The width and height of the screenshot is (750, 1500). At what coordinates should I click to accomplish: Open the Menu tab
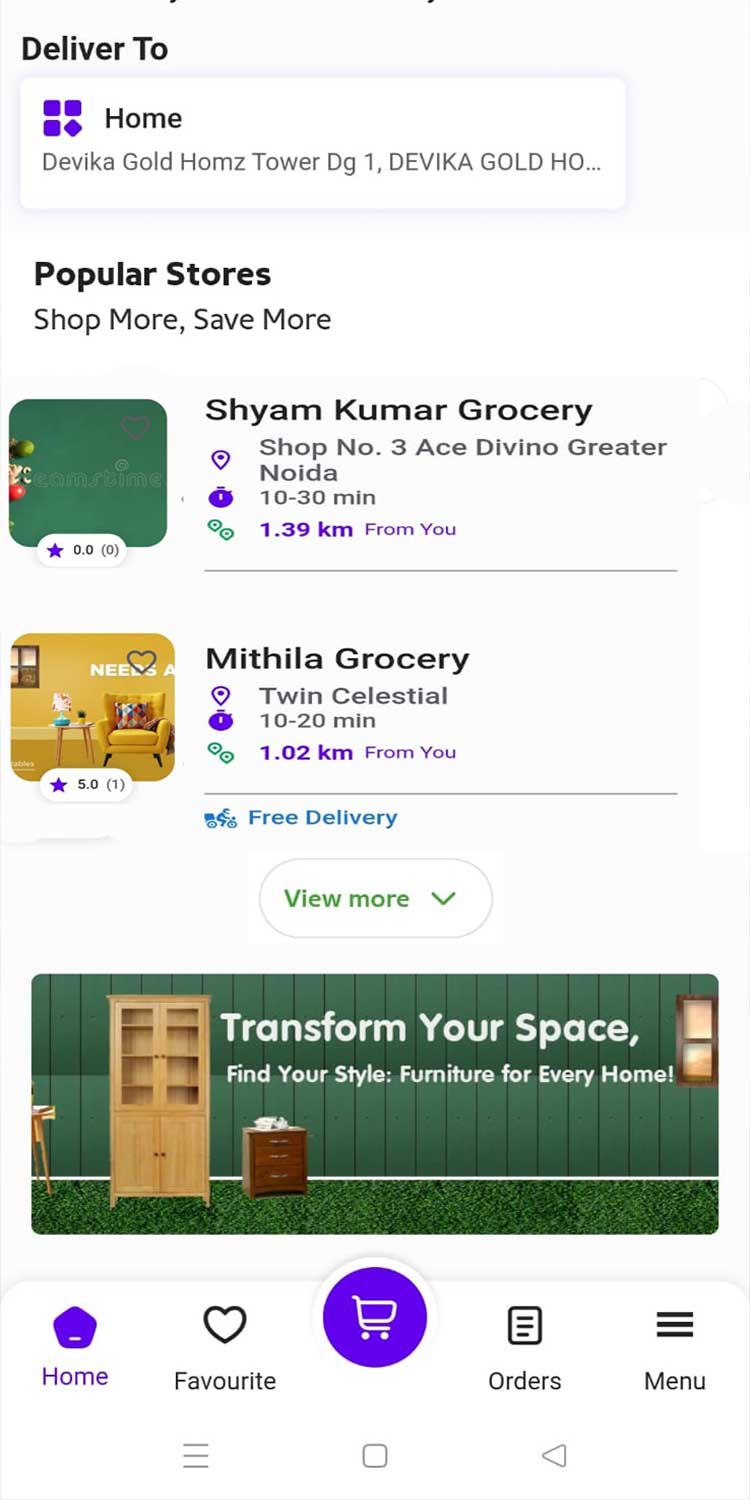(x=675, y=1347)
